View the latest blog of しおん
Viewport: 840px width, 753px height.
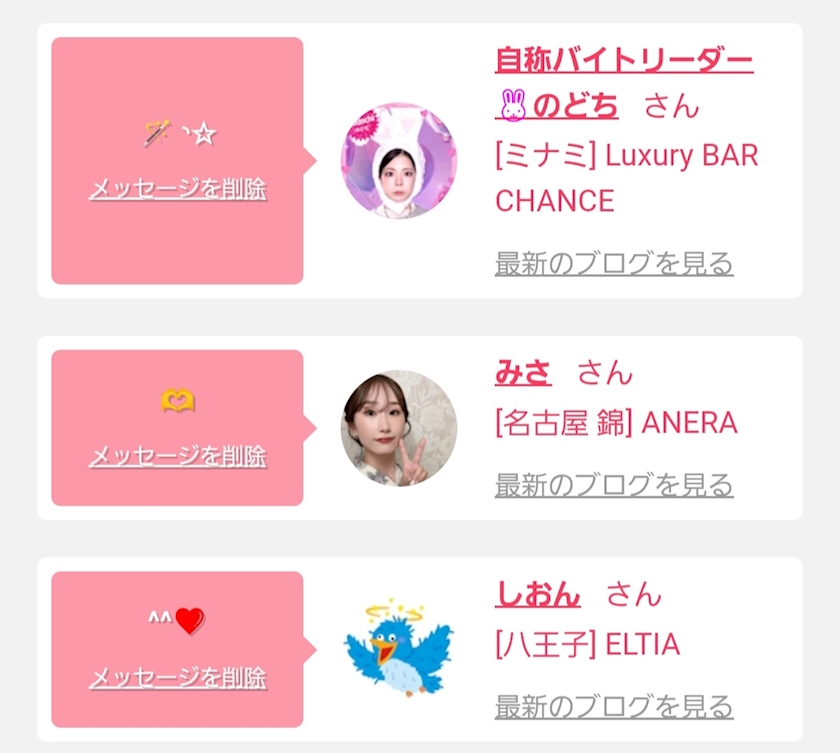(x=614, y=707)
